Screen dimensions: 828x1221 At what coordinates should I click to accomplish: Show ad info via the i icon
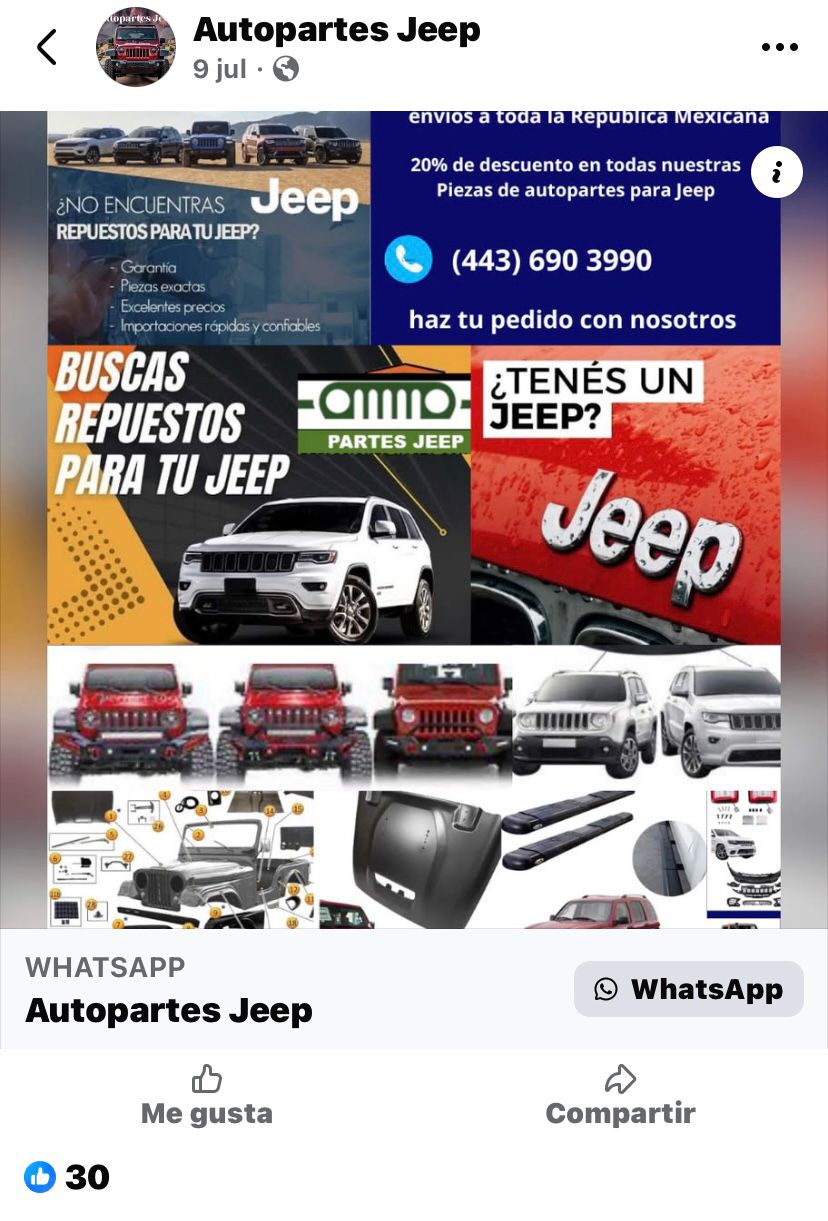[776, 172]
